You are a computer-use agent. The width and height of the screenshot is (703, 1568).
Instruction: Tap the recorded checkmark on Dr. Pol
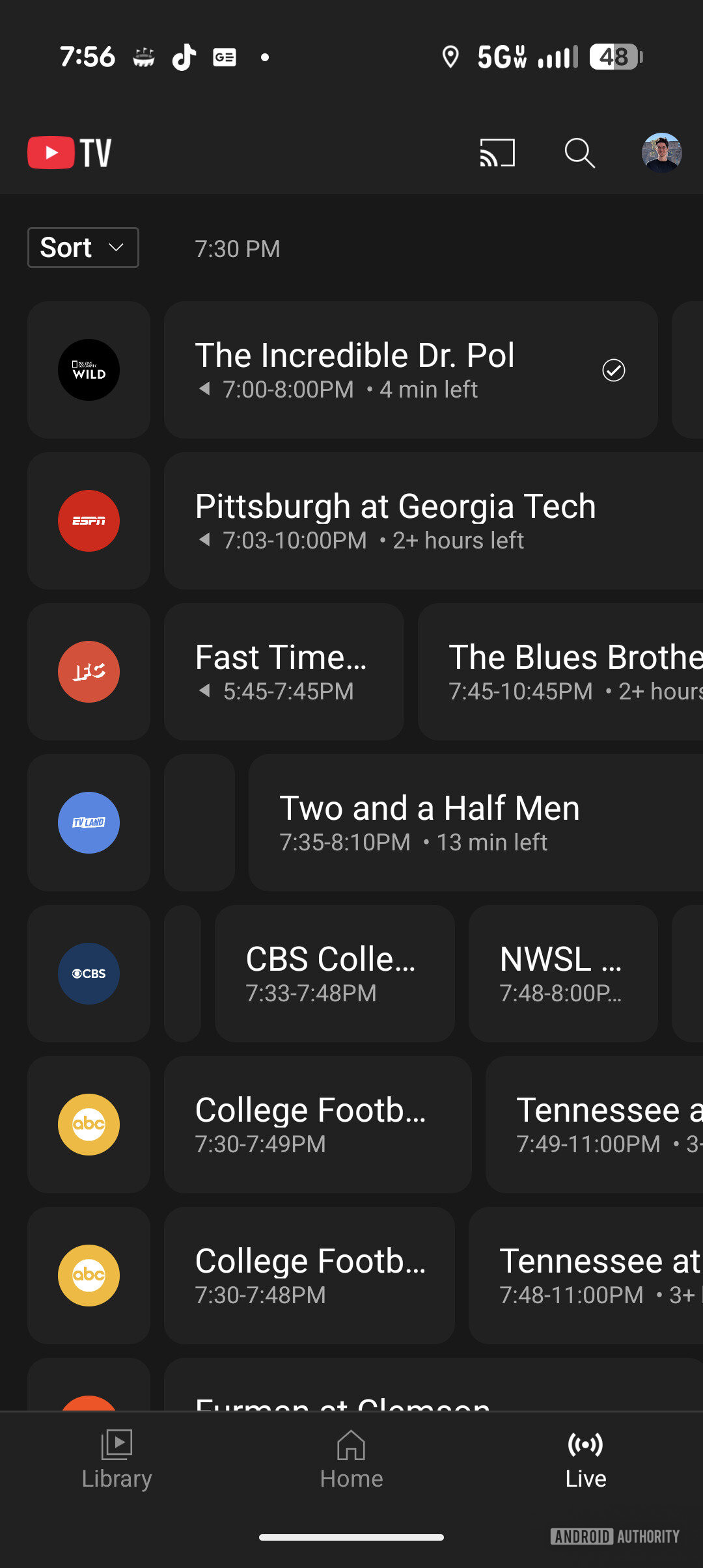click(613, 370)
